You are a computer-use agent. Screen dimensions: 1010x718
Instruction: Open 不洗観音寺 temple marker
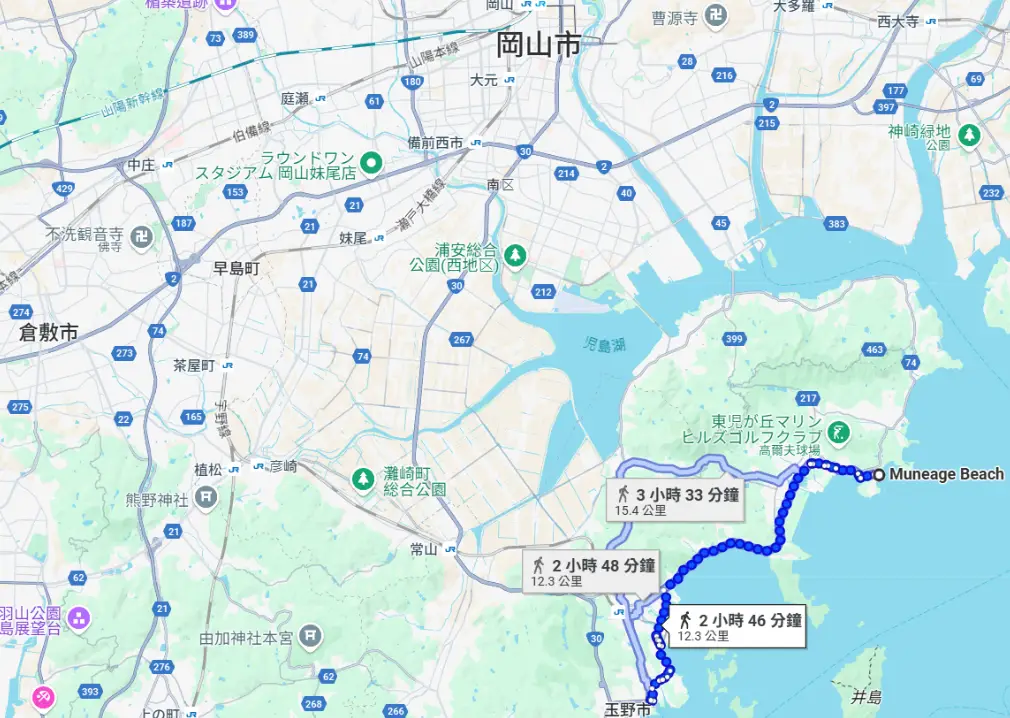click(x=143, y=239)
